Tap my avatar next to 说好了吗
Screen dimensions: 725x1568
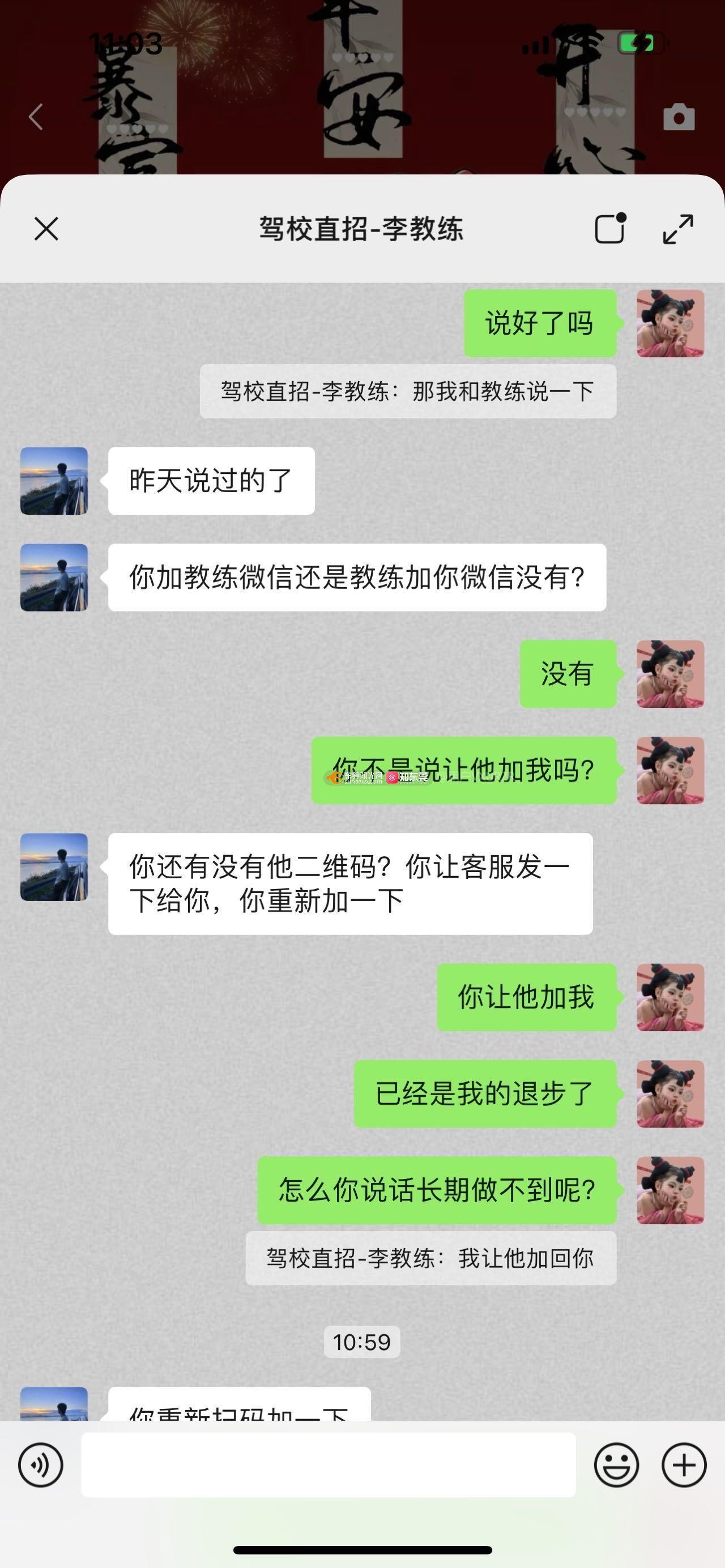(670, 323)
